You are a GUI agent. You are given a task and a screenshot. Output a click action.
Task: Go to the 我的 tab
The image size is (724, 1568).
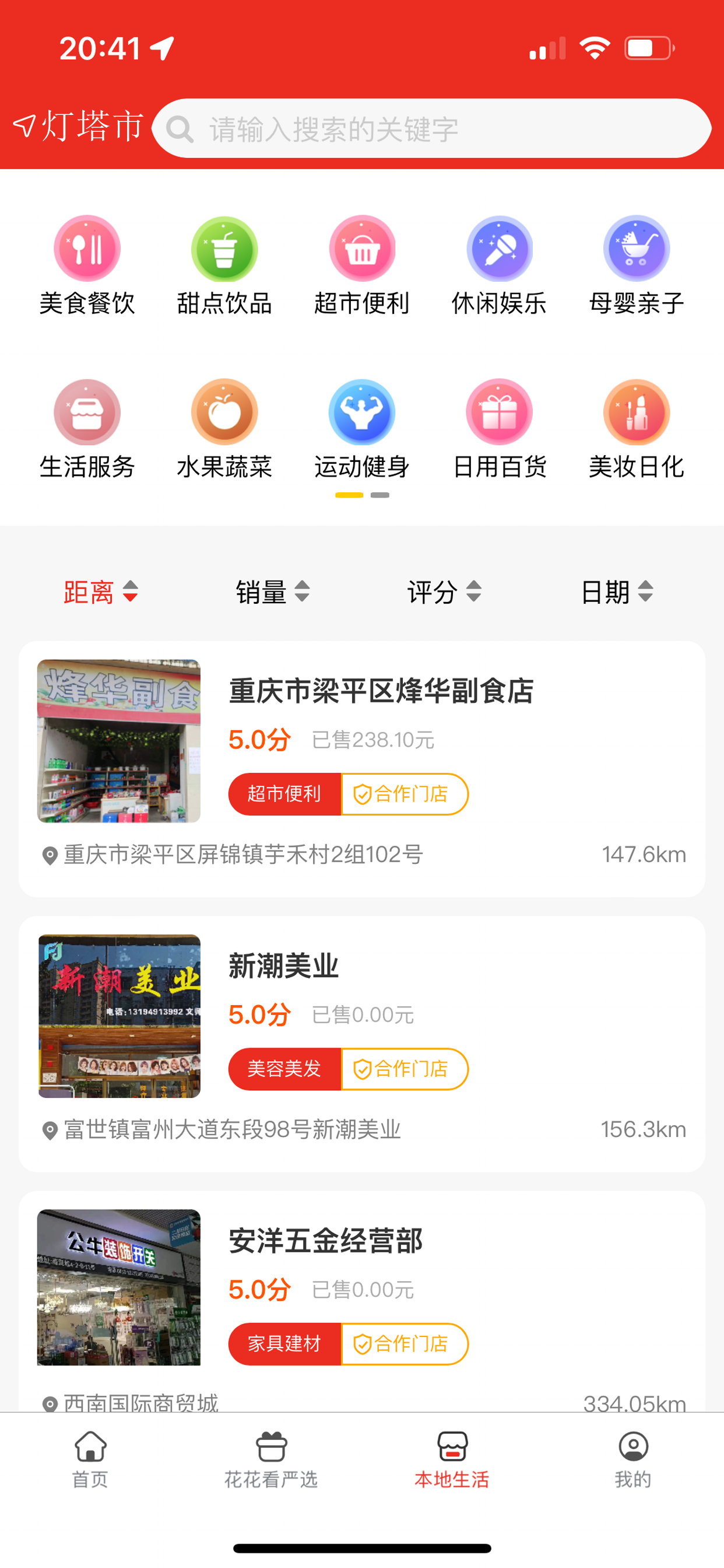(633, 1459)
